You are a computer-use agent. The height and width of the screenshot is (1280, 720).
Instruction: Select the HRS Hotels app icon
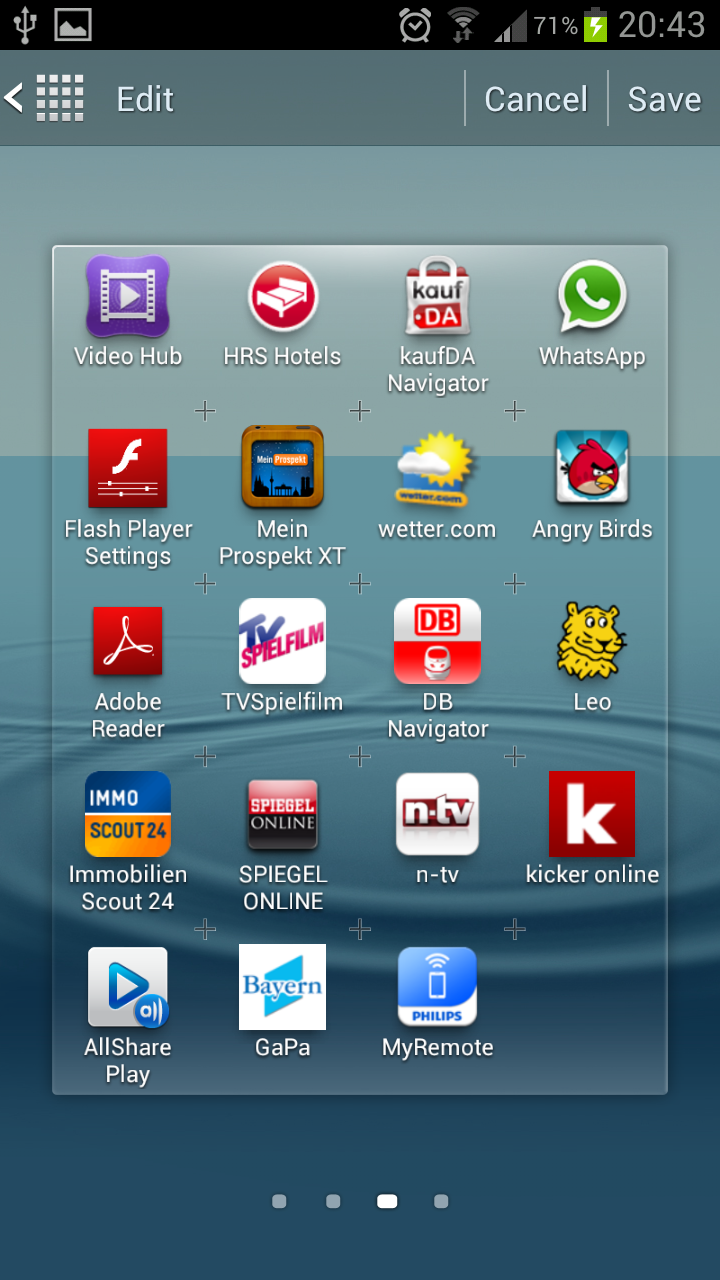283,297
